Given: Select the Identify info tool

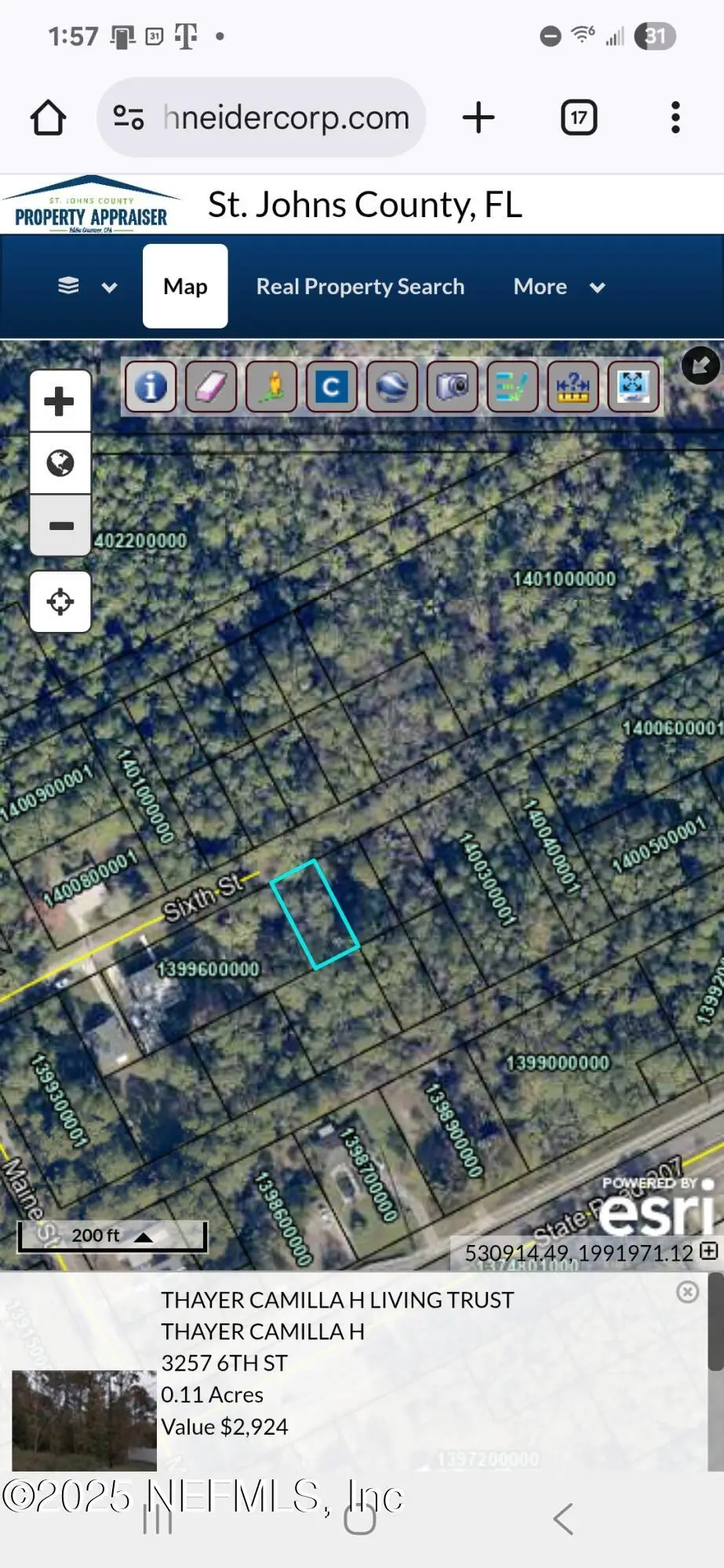Looking at the screenshot, I should [x=151, y=387].
